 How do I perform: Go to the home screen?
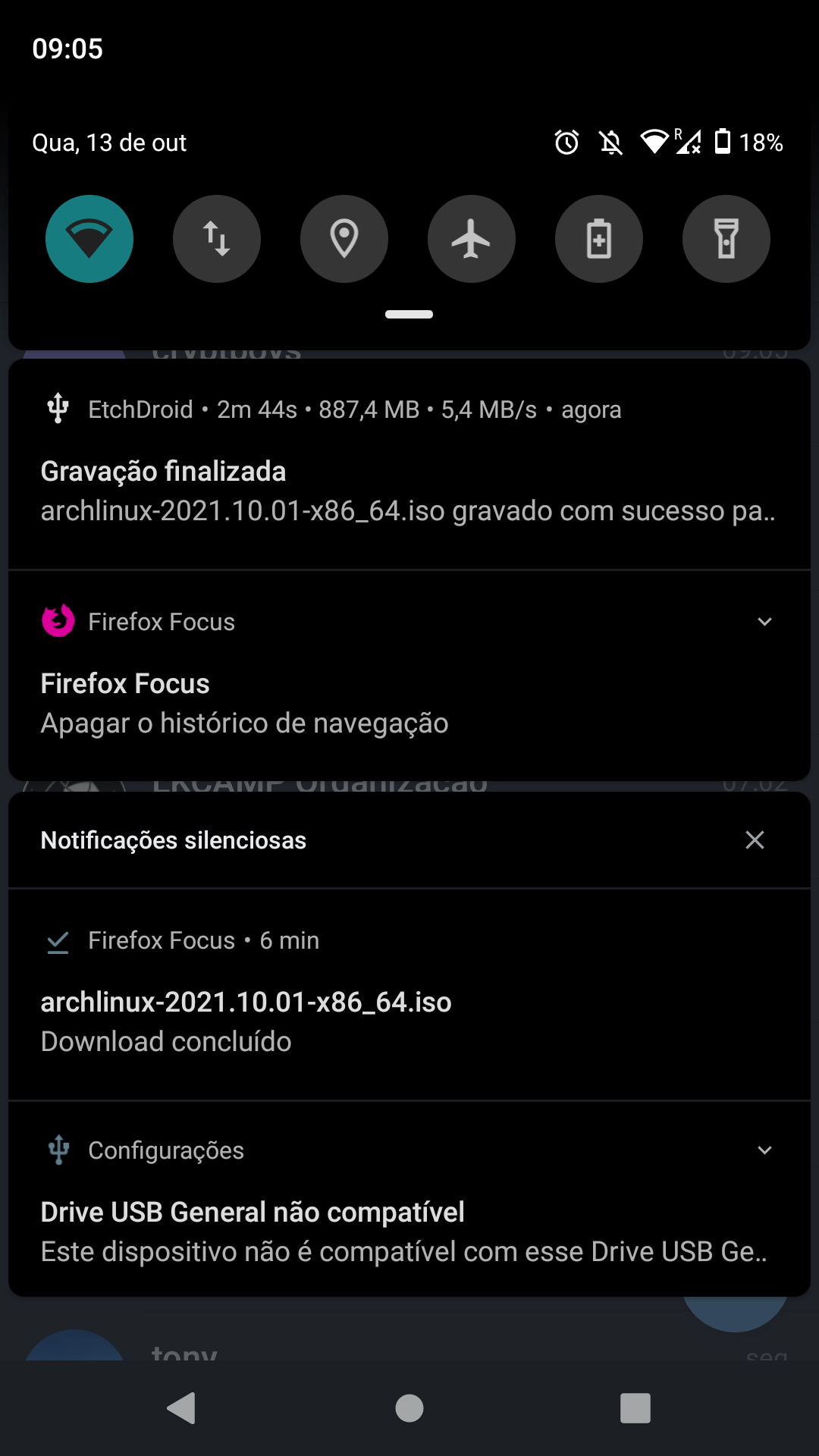(x=409, y=1408)
